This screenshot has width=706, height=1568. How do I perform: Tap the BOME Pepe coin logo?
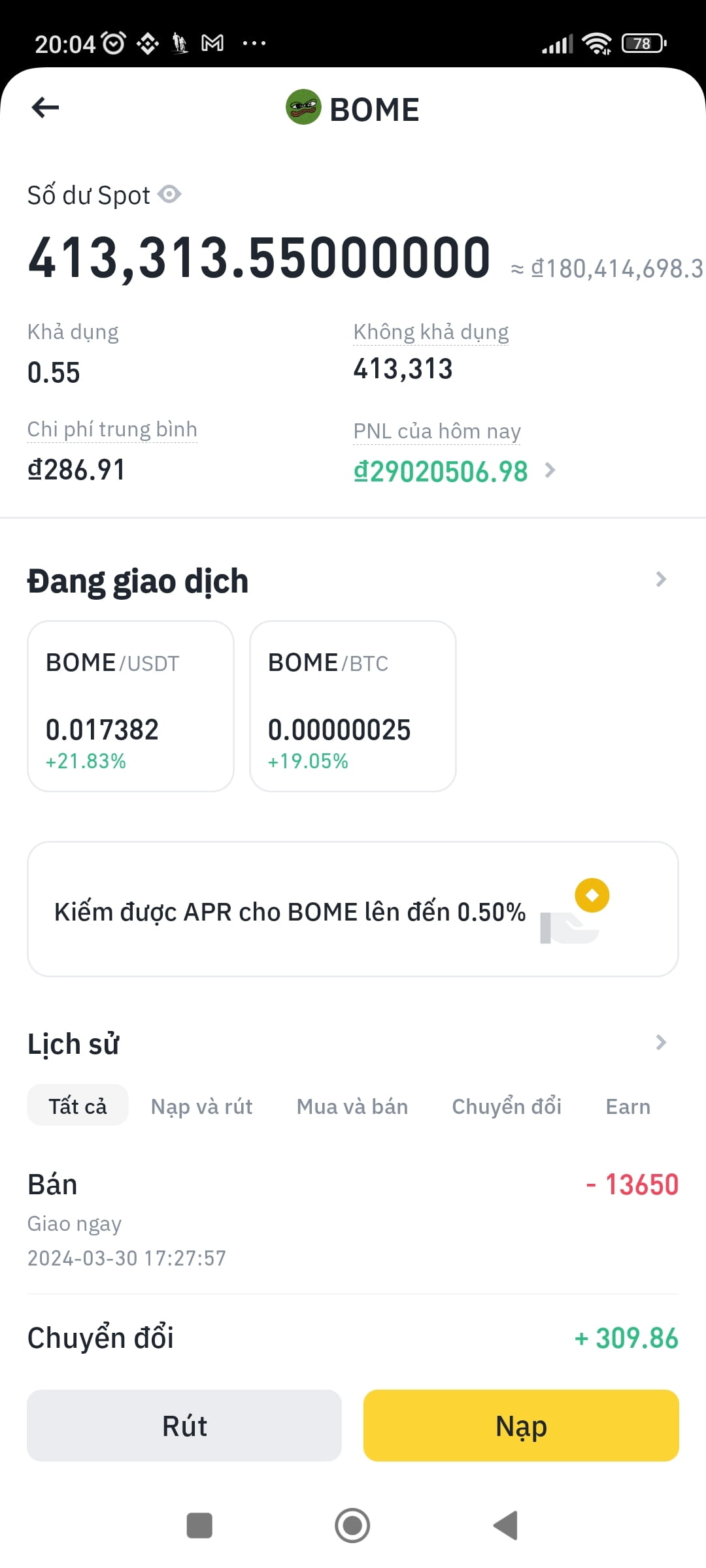click(x=303, y=108)
